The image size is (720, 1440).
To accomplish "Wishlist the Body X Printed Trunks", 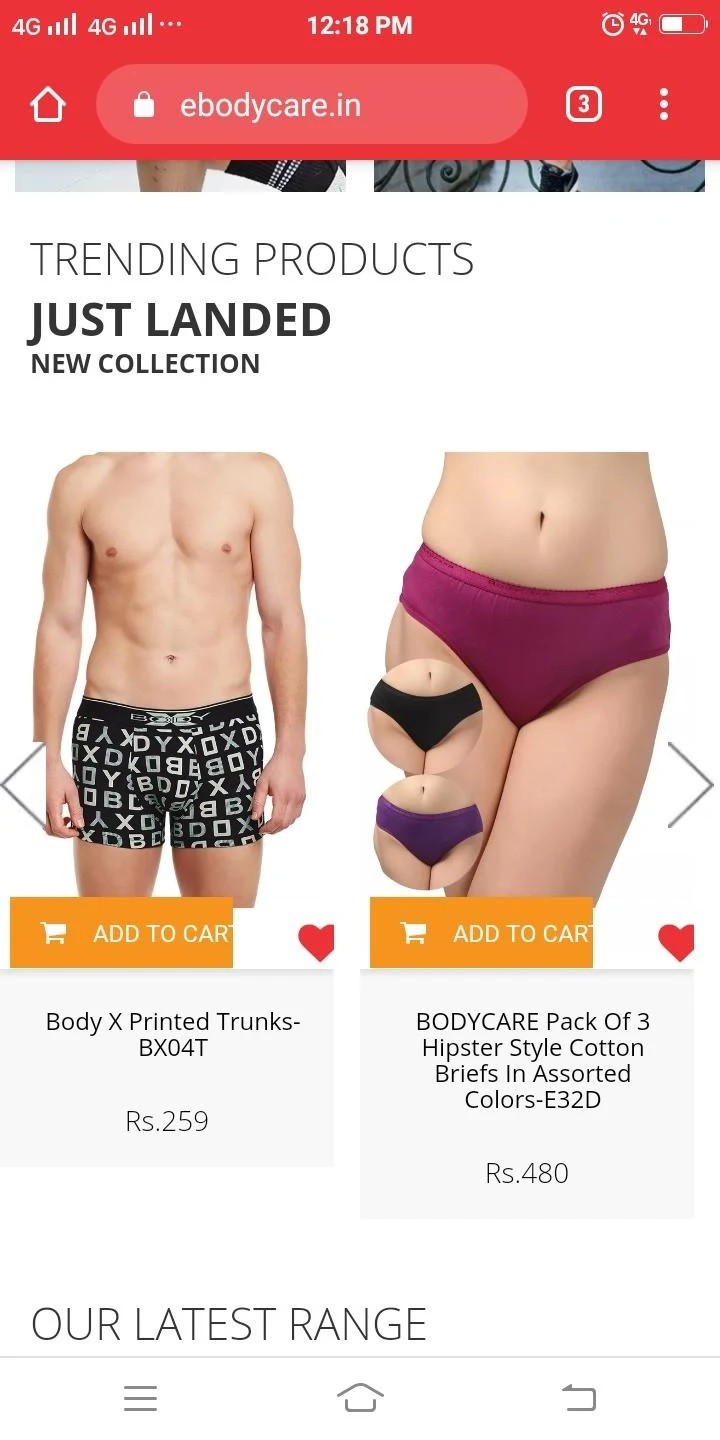I will [316, 942].
